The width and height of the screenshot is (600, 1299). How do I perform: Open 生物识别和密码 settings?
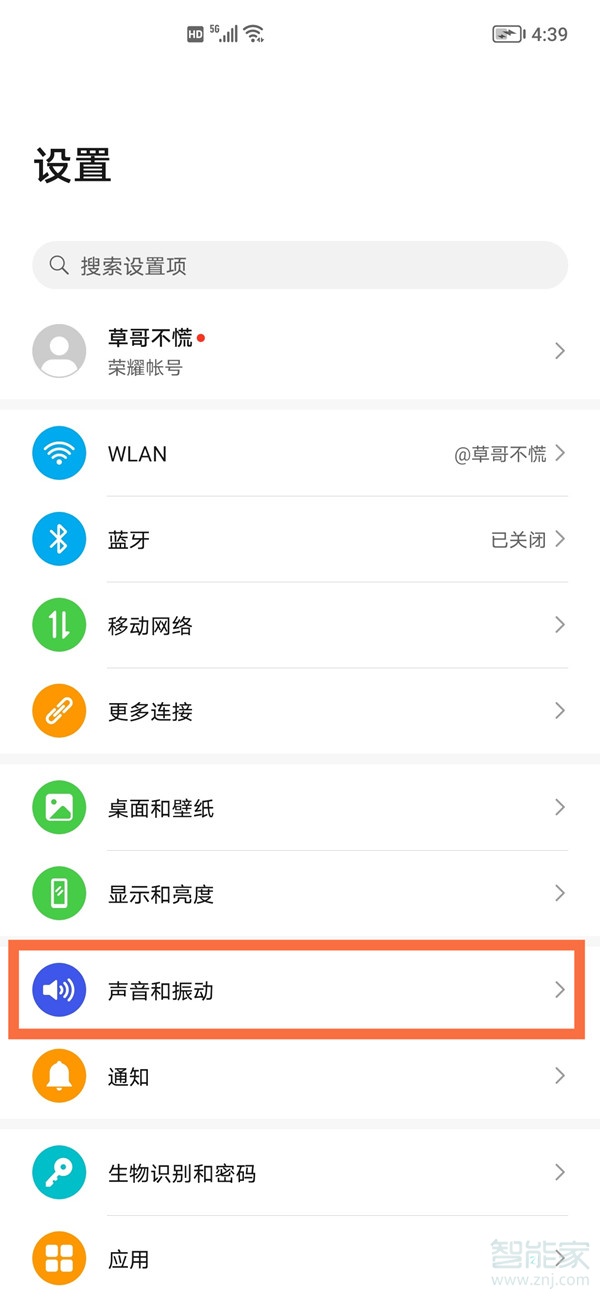coord(300,1173)
